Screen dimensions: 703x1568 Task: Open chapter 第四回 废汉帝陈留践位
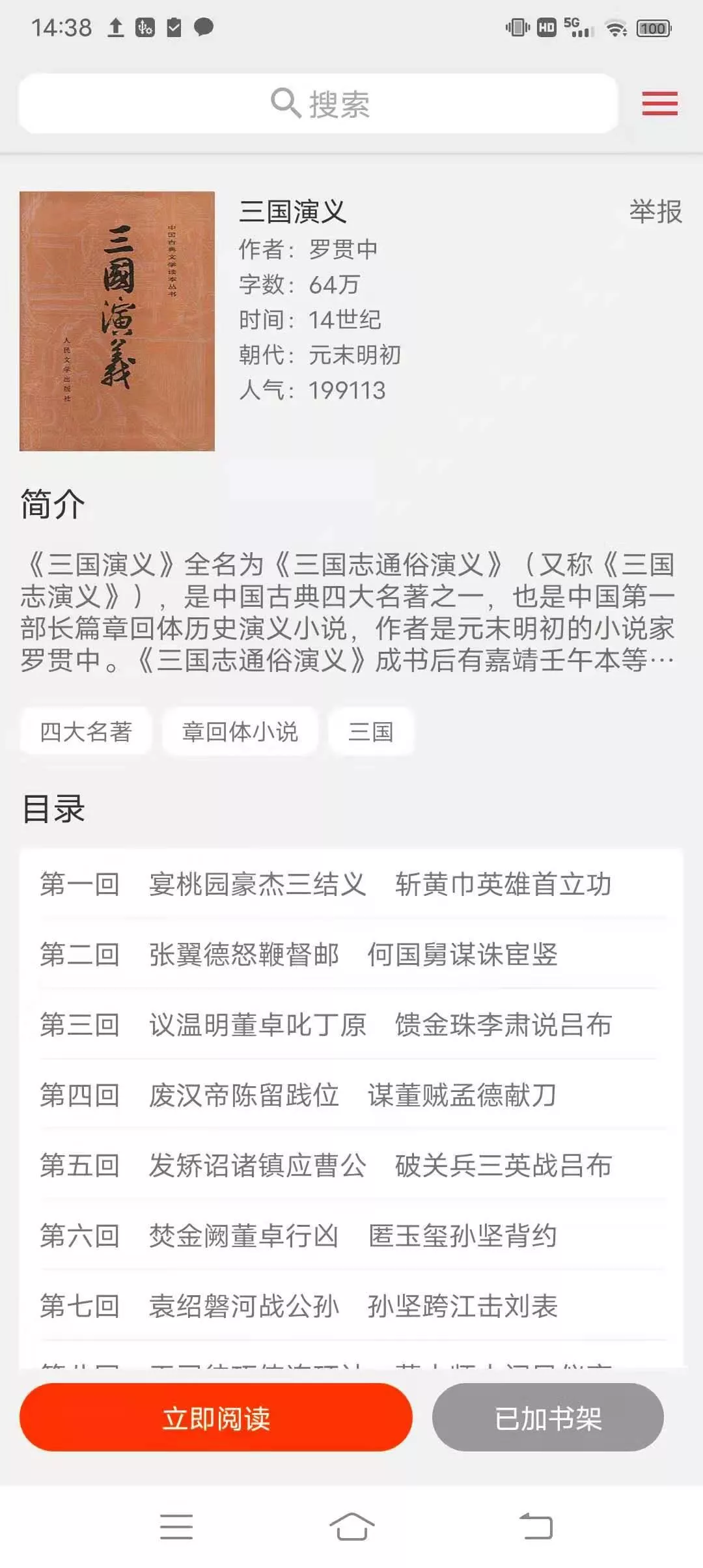(x=299, y=1095)
